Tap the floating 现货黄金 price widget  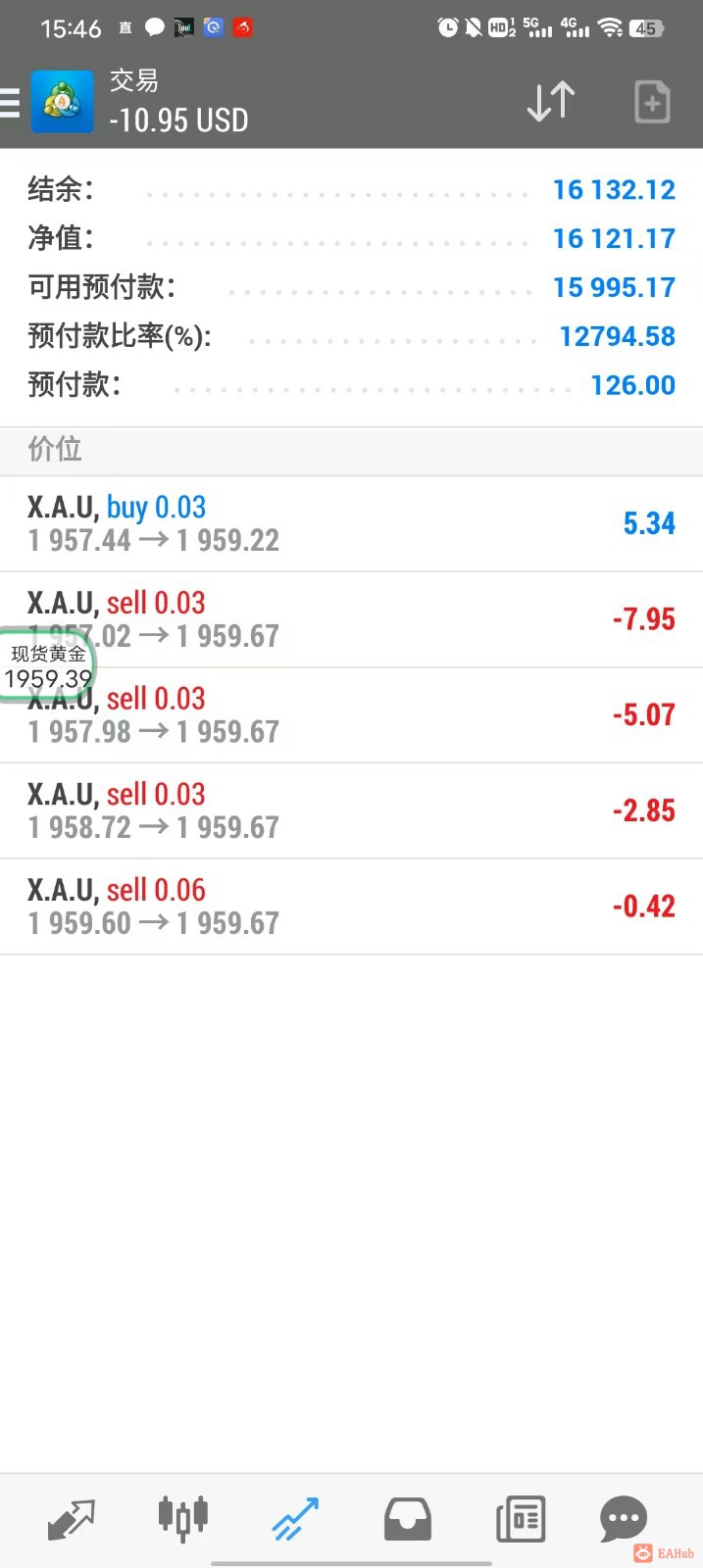pyautogui.click(x=47, y=666)
